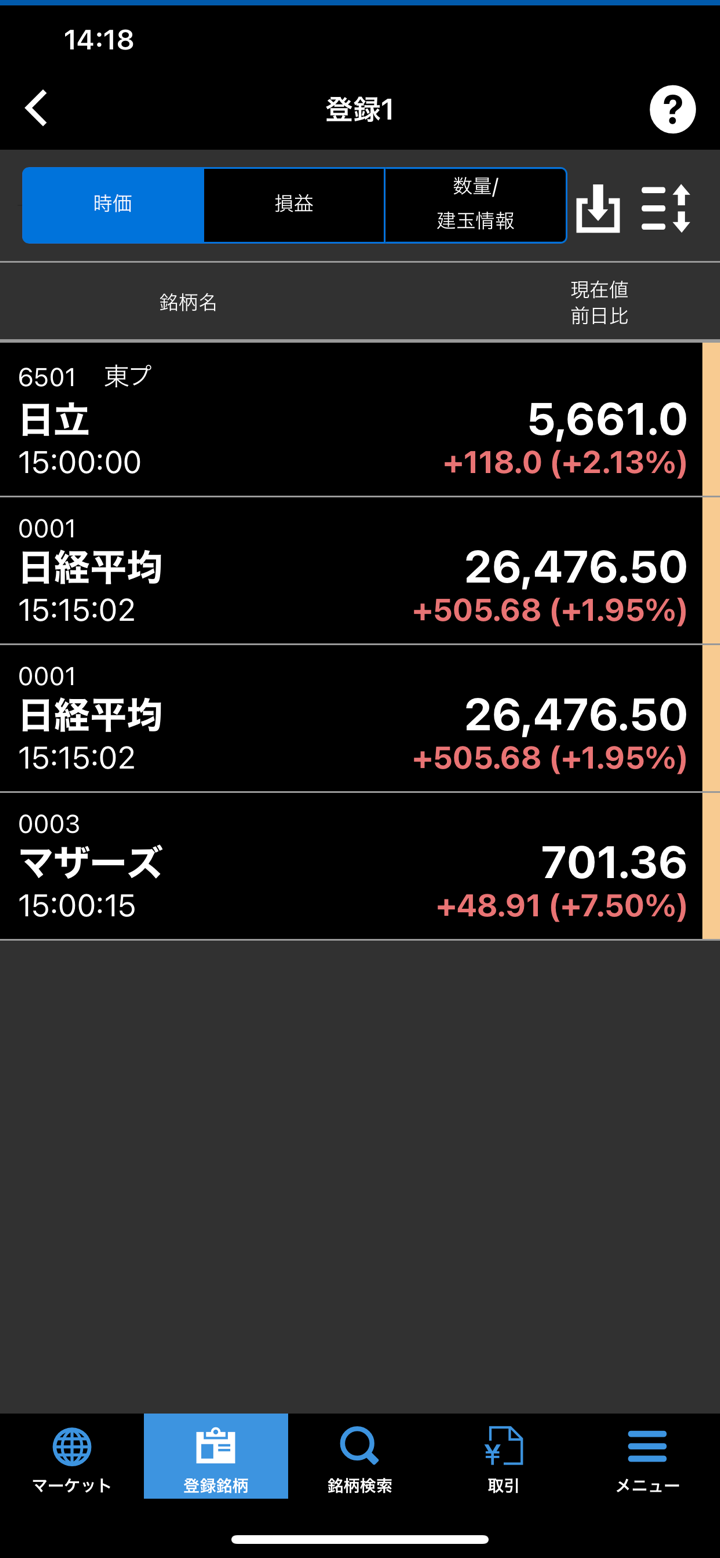The height and width of the screenshot is (1558, 720).
Task: Open the メニュー tab
Action: (647, 1458)
